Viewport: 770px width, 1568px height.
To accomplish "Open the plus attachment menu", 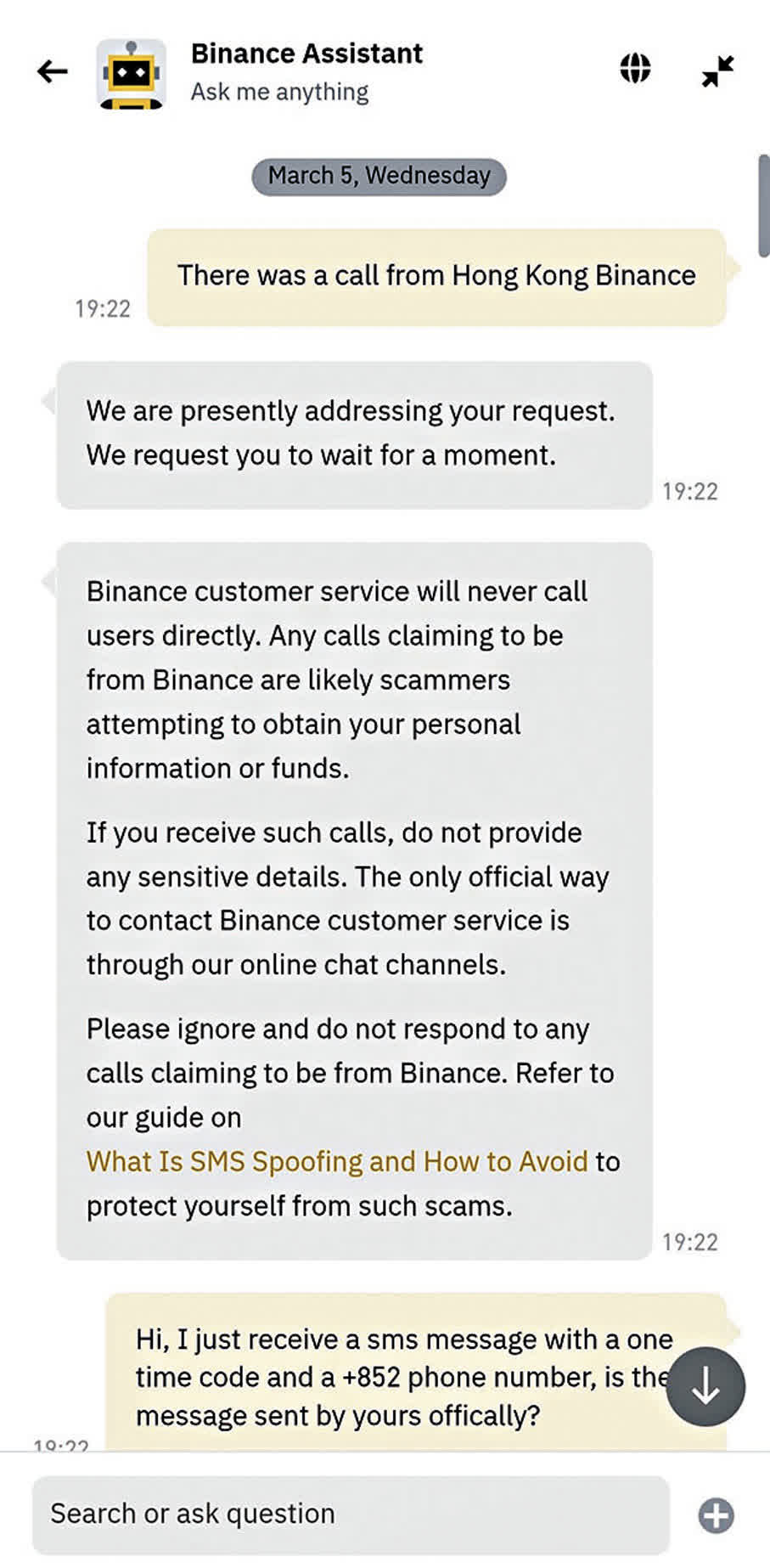I will pyautogui.click(x=716, y=1515).
